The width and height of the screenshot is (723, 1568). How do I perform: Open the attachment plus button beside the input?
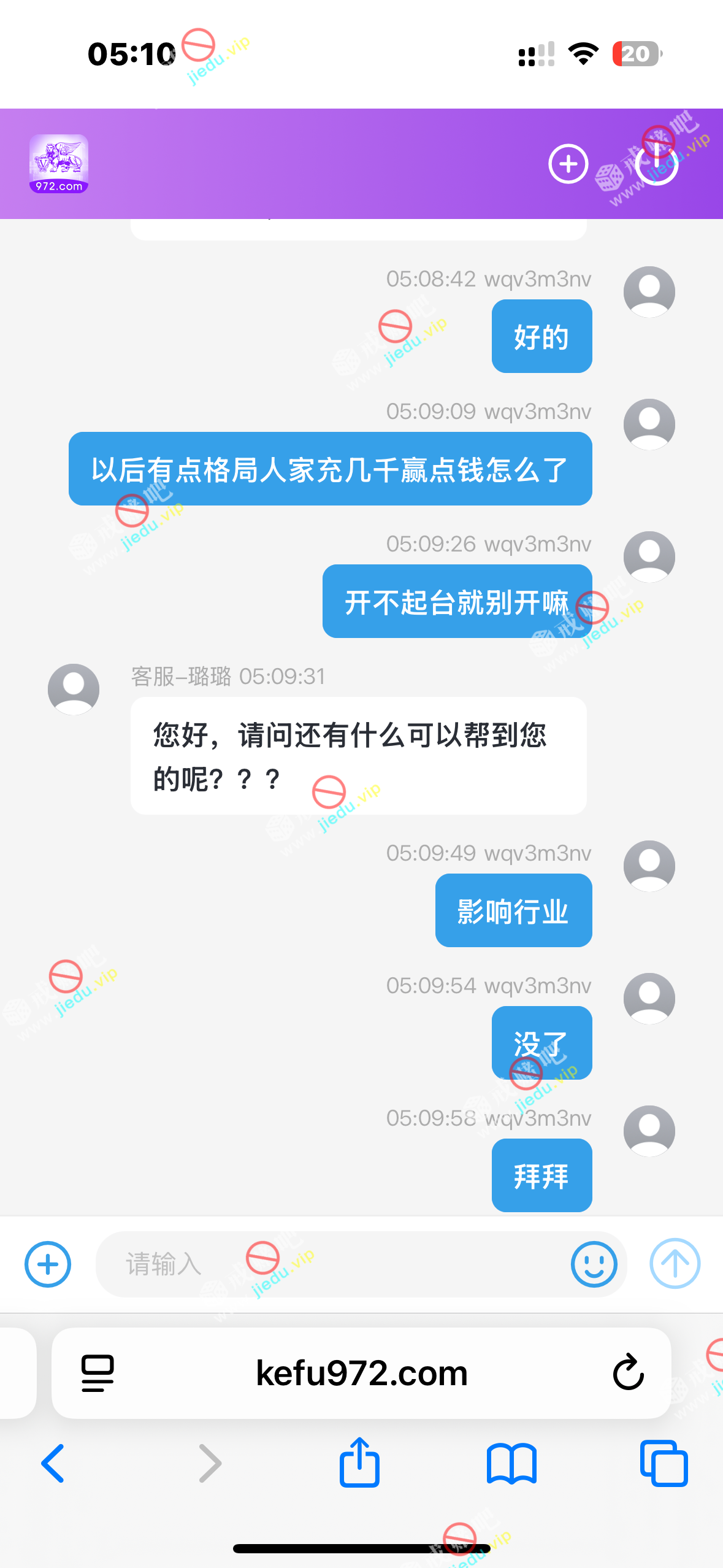coord(48,1264)
